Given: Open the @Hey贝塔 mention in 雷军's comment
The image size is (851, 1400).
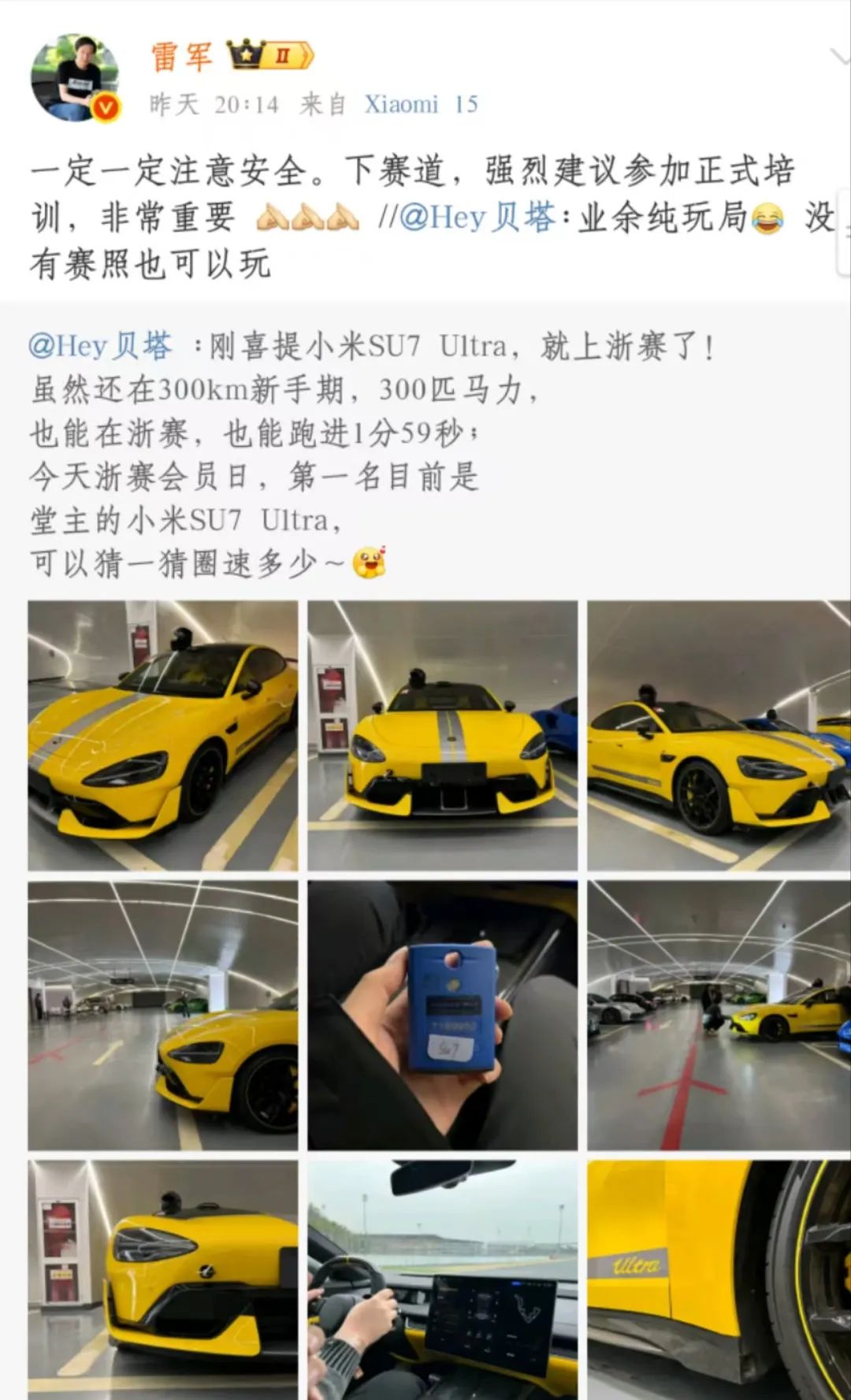Looking at the screenshot, I should [478, 217].
